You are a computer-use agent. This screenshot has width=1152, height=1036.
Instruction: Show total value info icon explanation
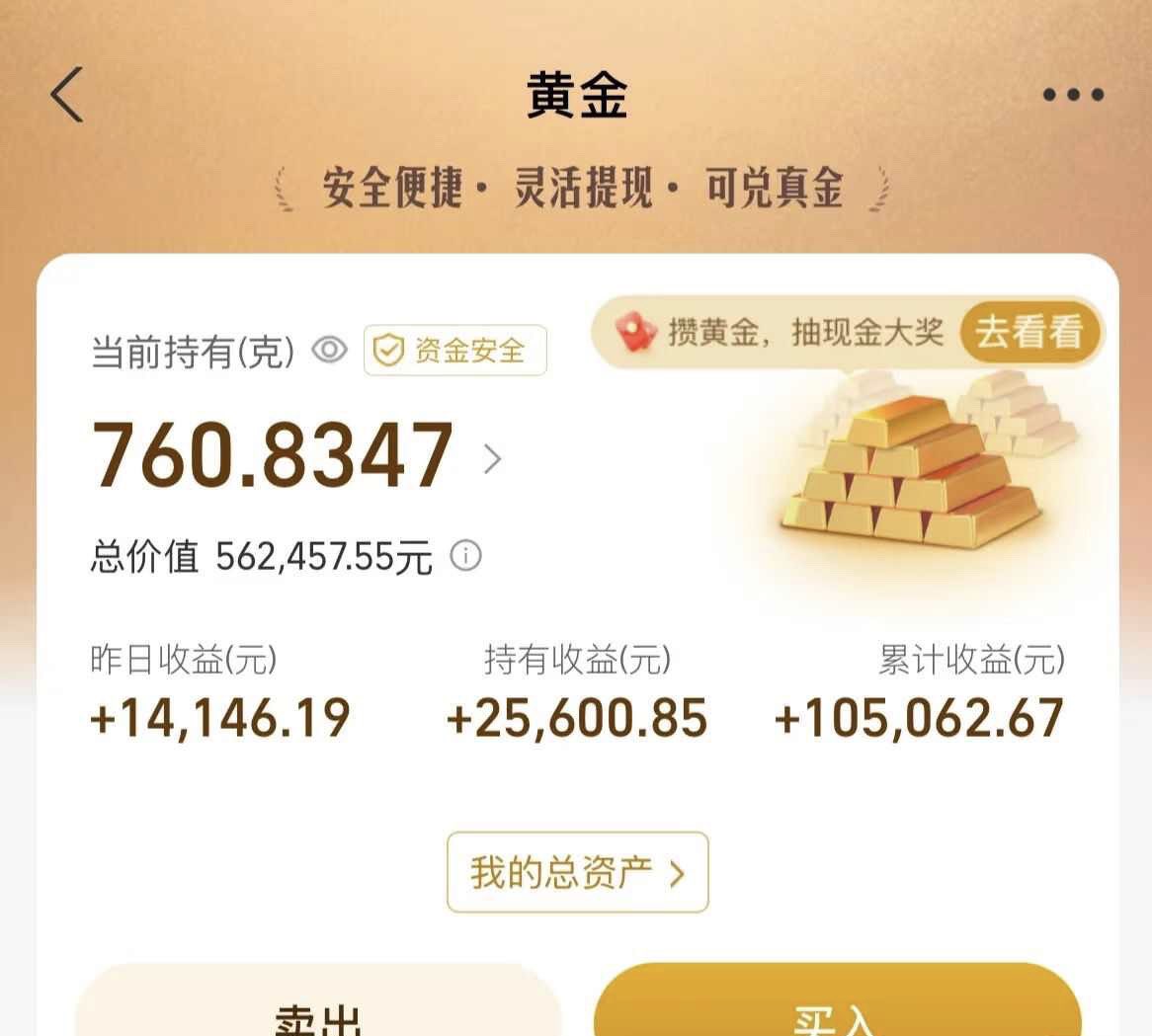pos(465,556)
